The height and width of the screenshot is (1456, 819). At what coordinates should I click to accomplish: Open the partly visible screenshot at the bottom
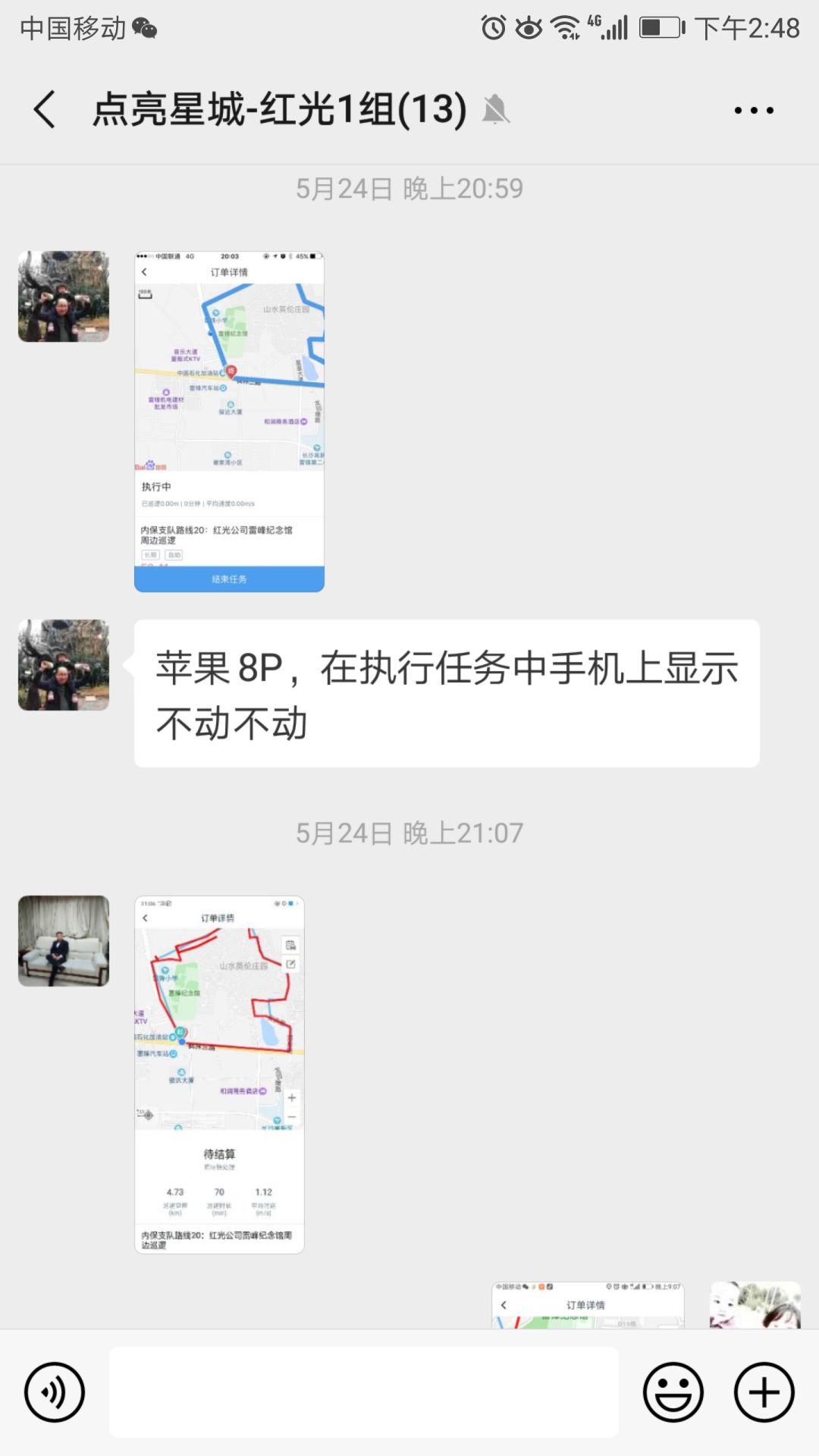(x=588, y=1305)
